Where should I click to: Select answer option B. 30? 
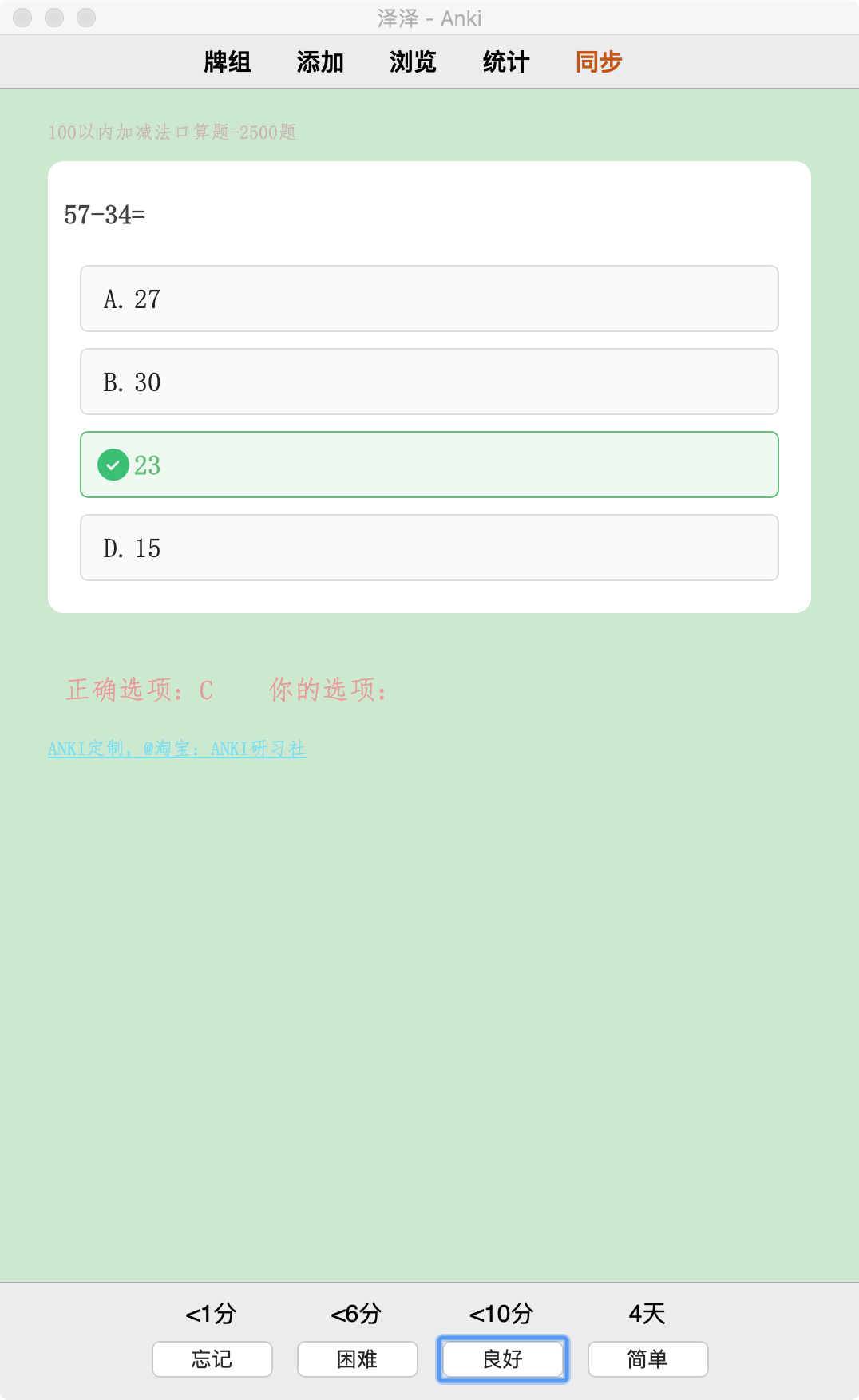(x=429, y=382)
